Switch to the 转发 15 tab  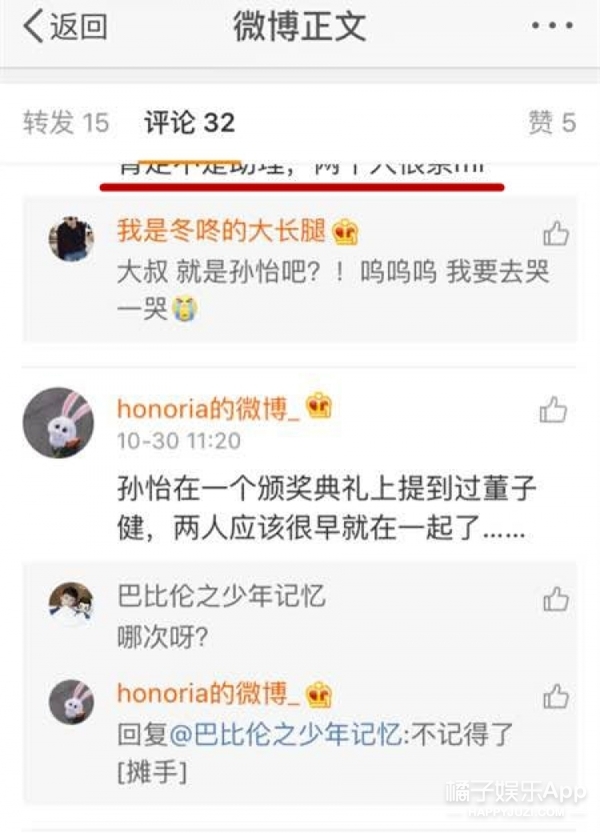click(65, 122)
